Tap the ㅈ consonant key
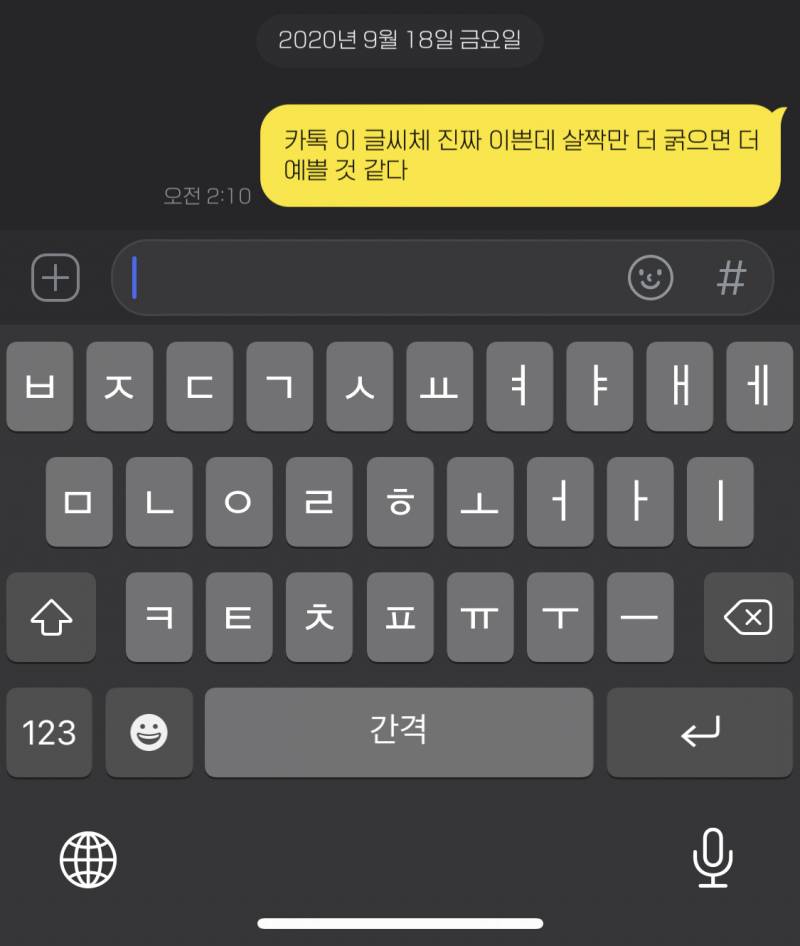 [120, 387]
